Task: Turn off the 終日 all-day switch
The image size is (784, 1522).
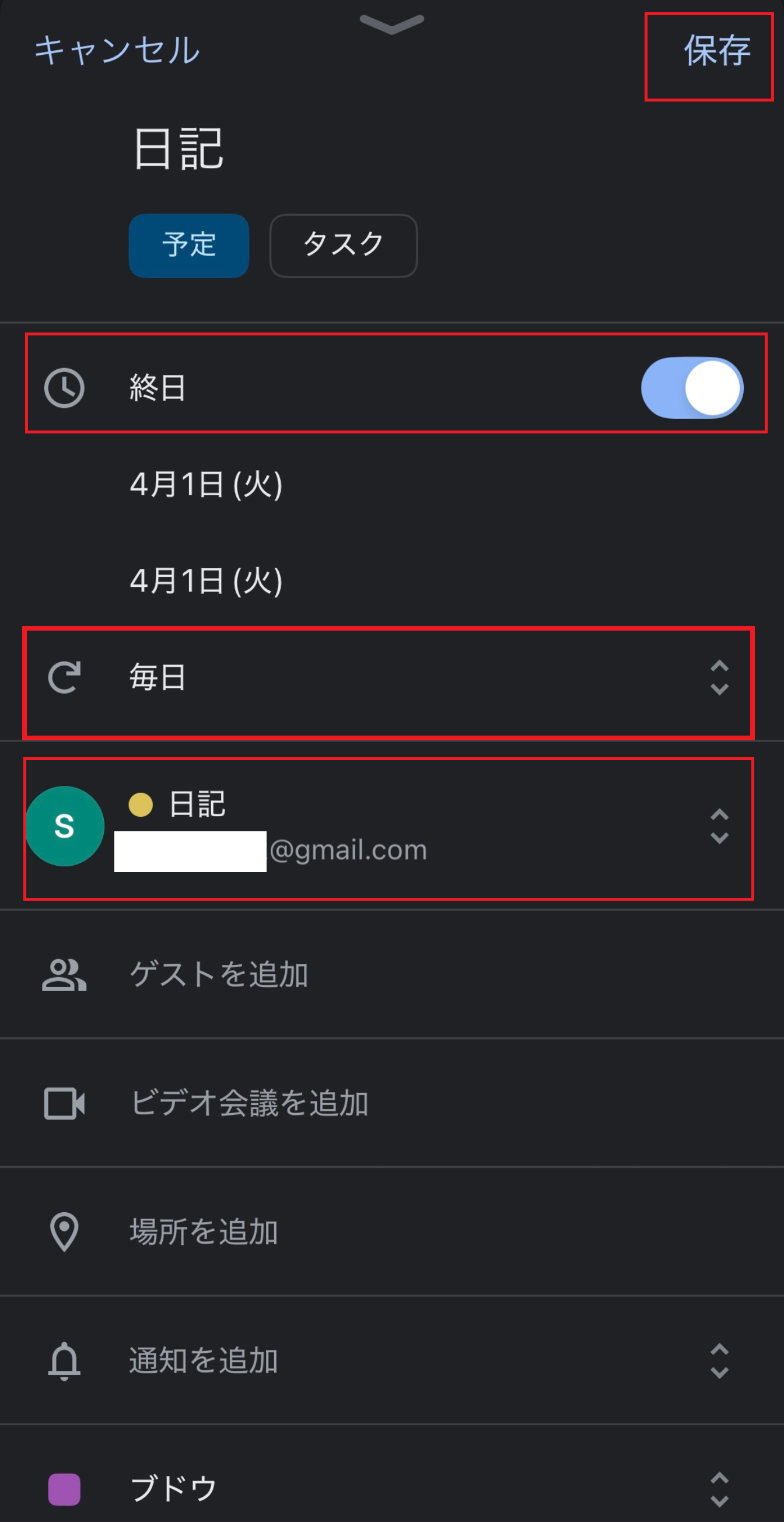Action: [x=691, y=387]
